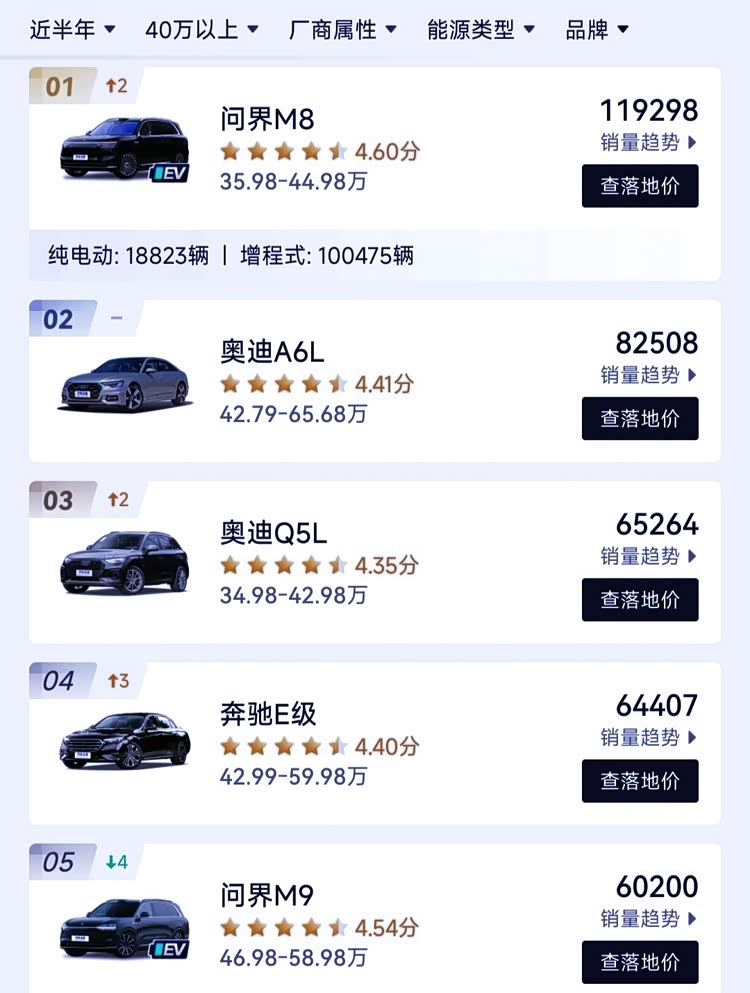The height and width of the screenshot is (993, 750).
Task: Open the 奥迪Q5L car card
Action: (273, 533)
